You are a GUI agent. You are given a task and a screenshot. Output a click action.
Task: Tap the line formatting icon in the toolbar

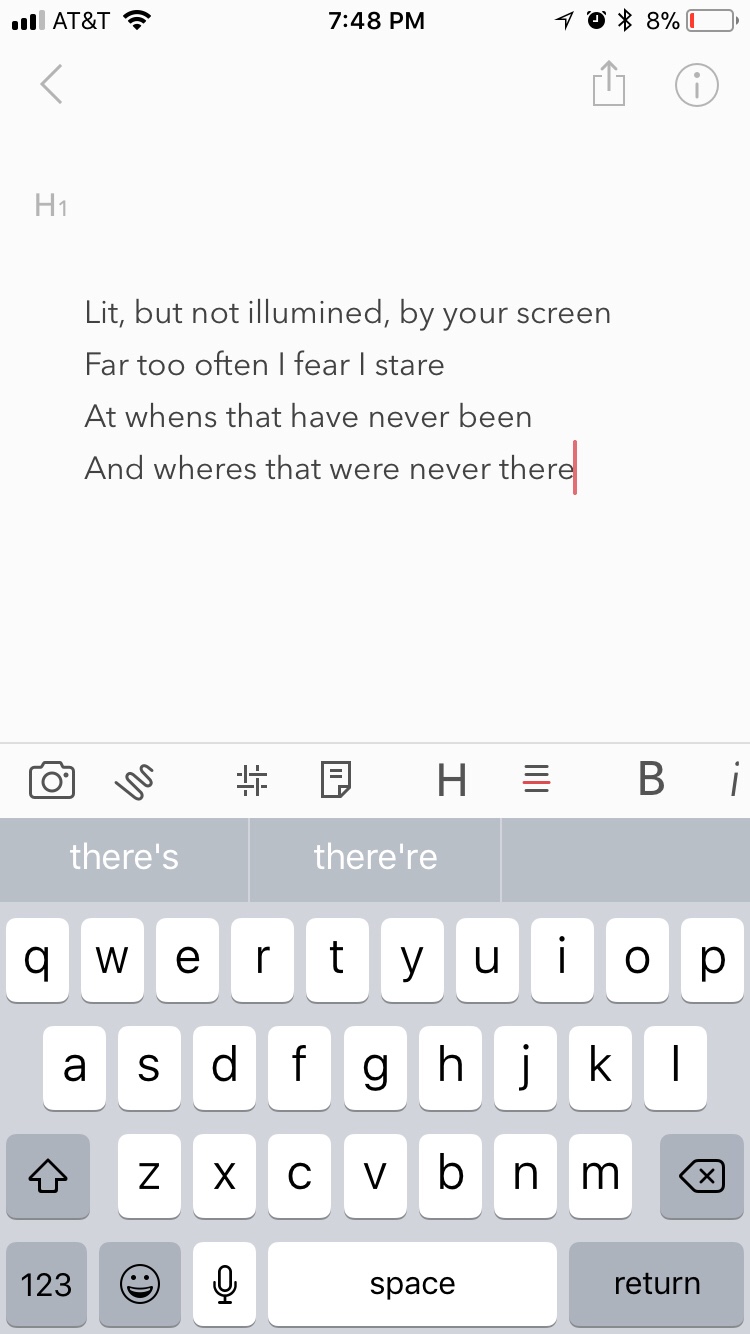pos(537,780)
